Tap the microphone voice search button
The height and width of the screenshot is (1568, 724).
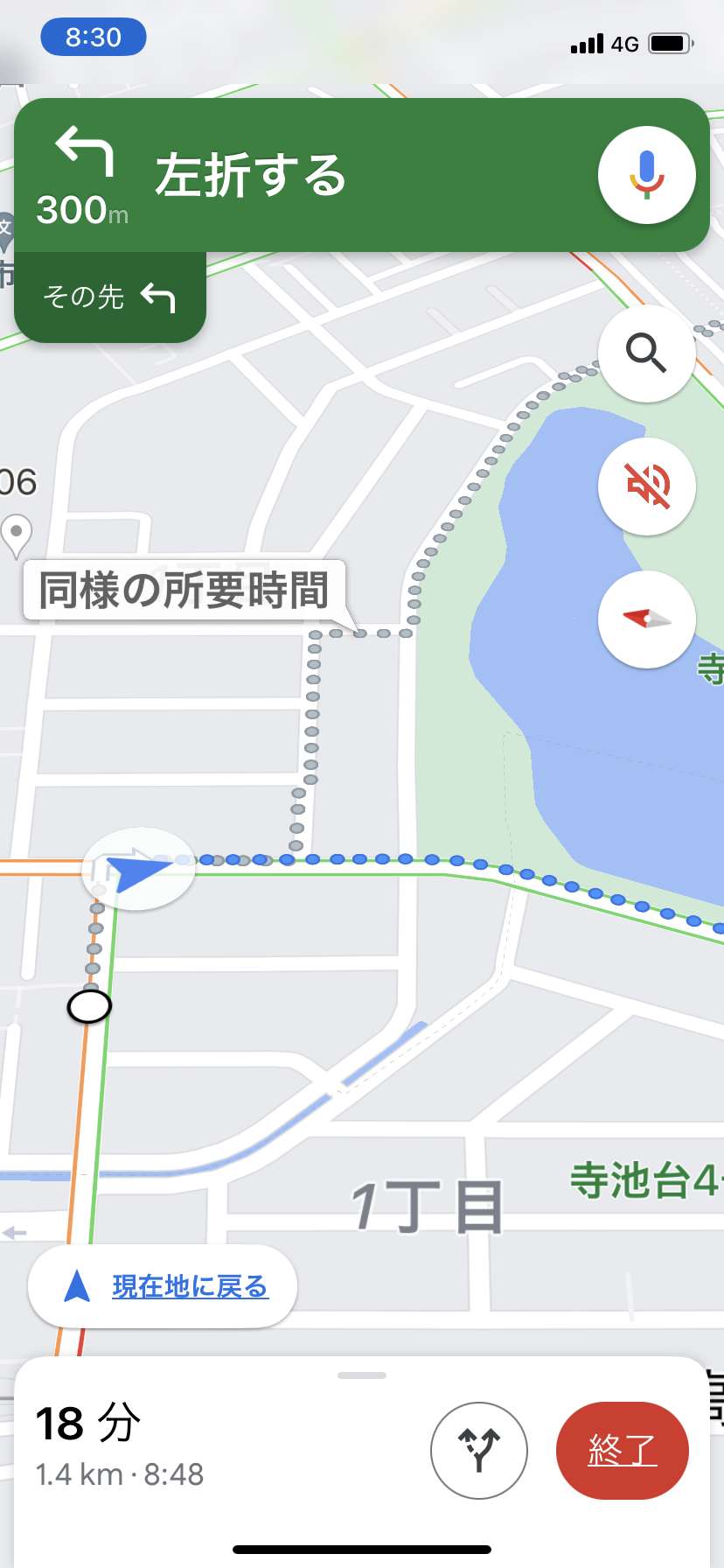click(x=646, y=175)
